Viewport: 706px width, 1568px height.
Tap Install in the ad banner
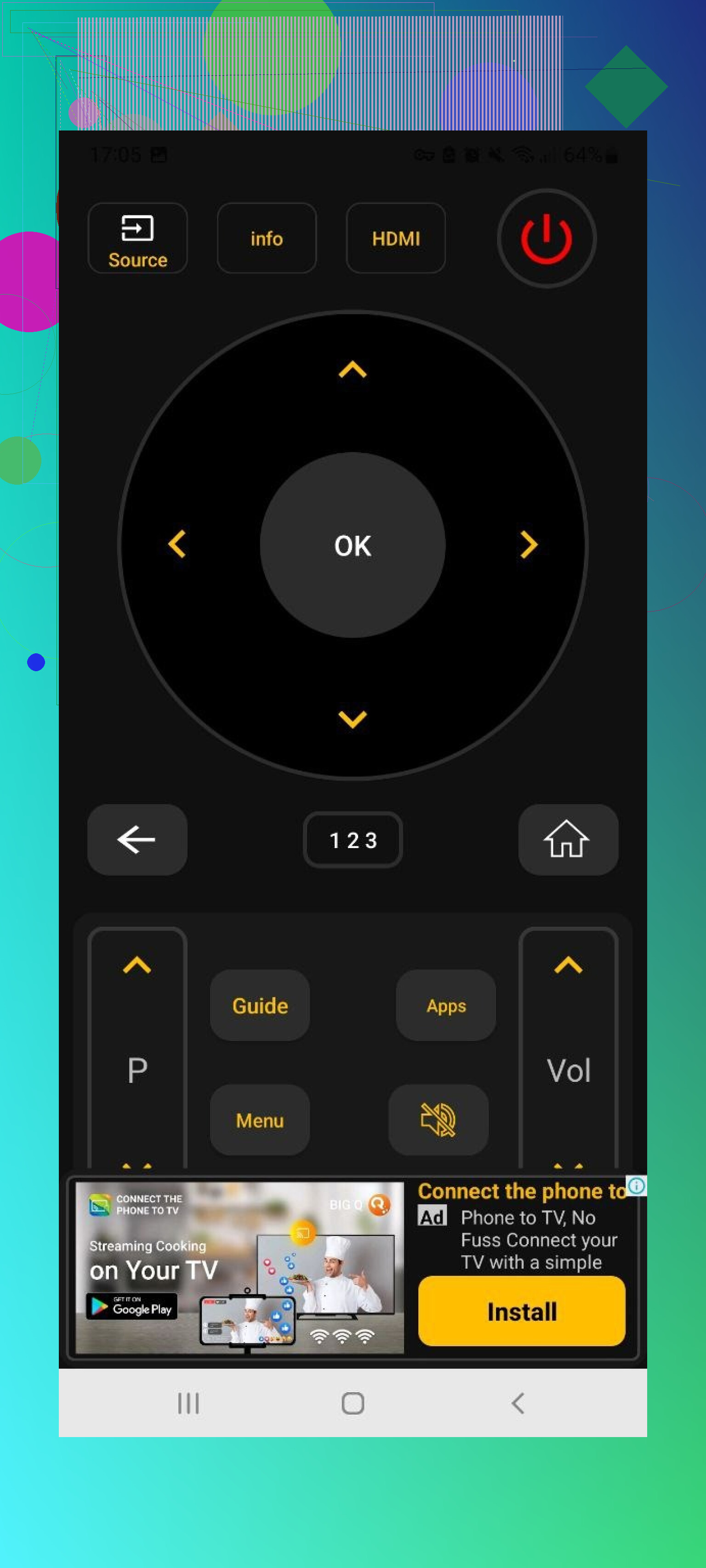point(521,1311)
